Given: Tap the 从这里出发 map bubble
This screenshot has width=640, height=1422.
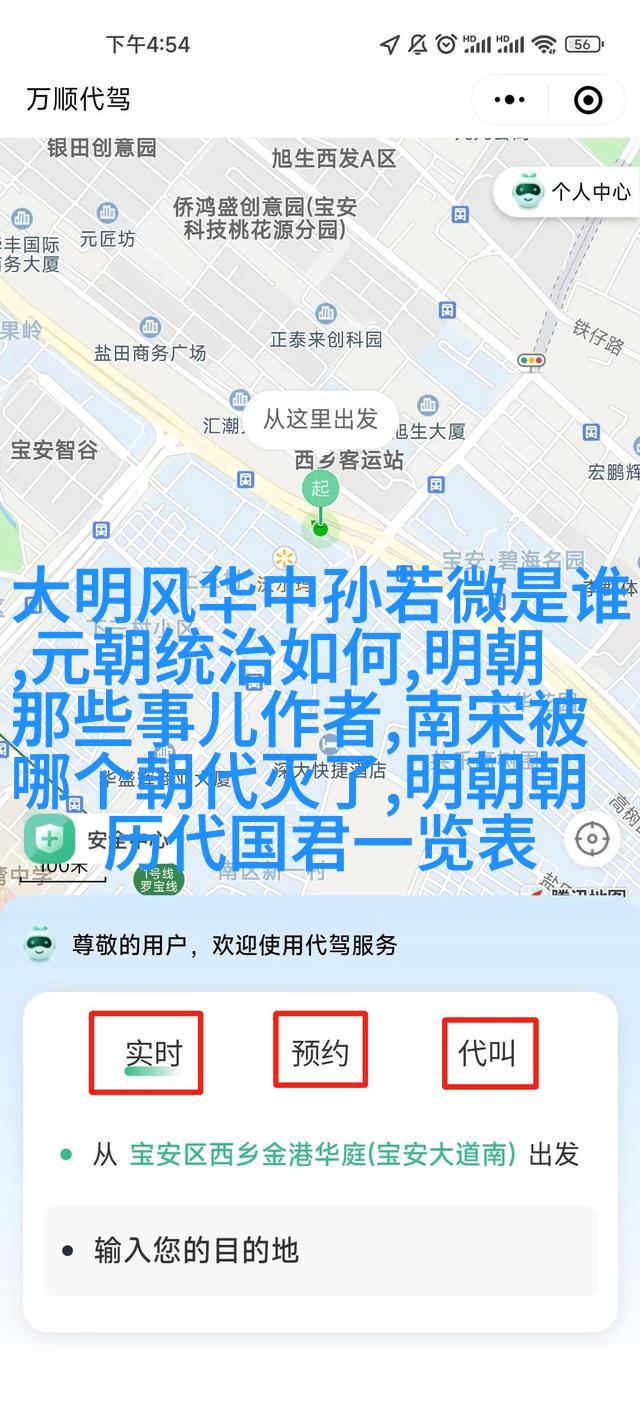Looking at the screenshot, I should tap(320, 418).
